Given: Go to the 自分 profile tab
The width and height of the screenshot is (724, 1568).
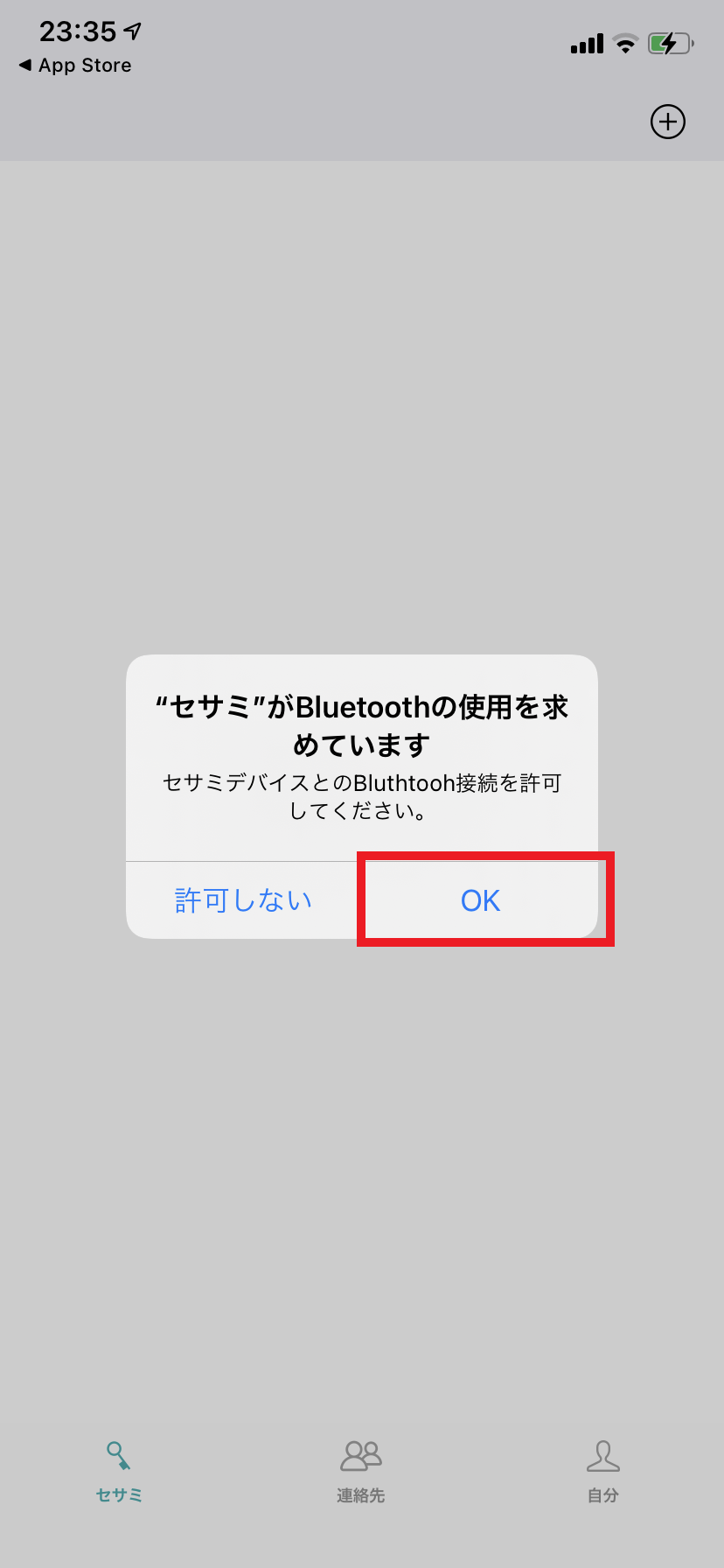Looking at the screenshot, I should [602, 1472].
